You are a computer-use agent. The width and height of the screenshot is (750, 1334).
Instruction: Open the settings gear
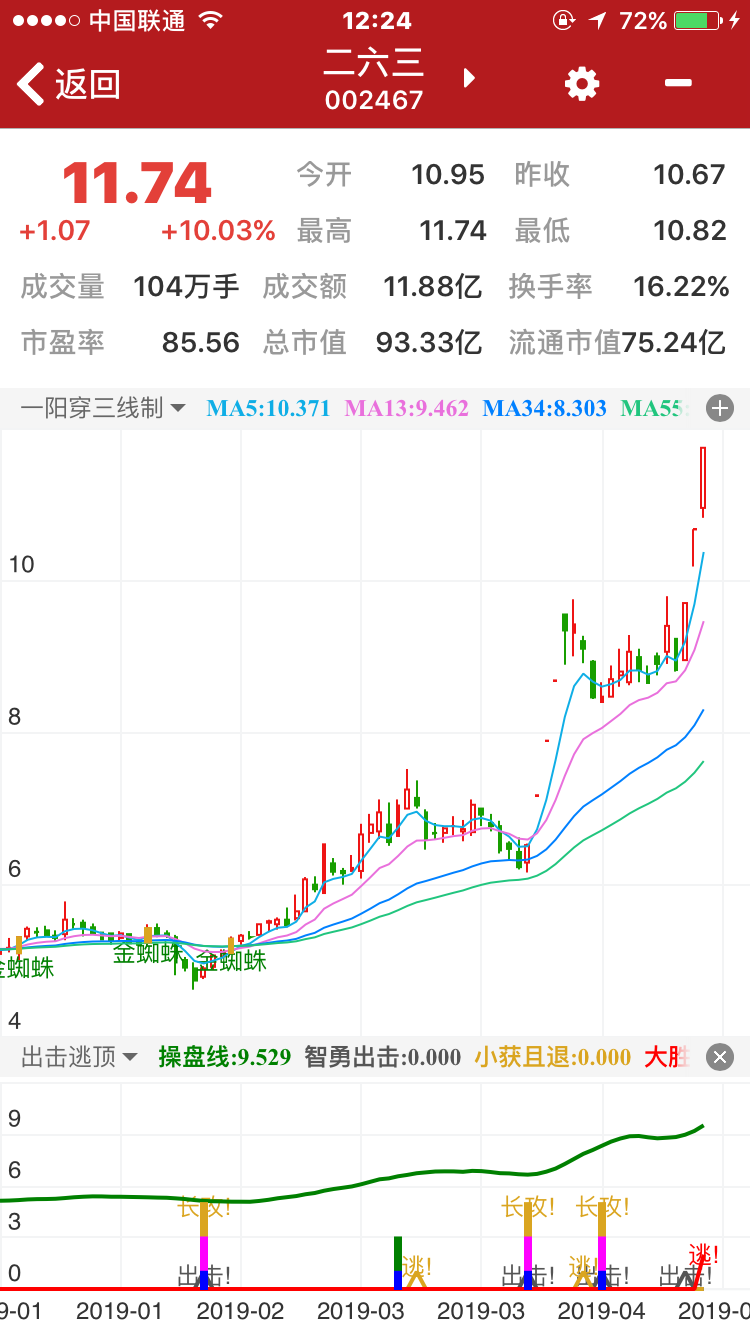coord(582,84)
